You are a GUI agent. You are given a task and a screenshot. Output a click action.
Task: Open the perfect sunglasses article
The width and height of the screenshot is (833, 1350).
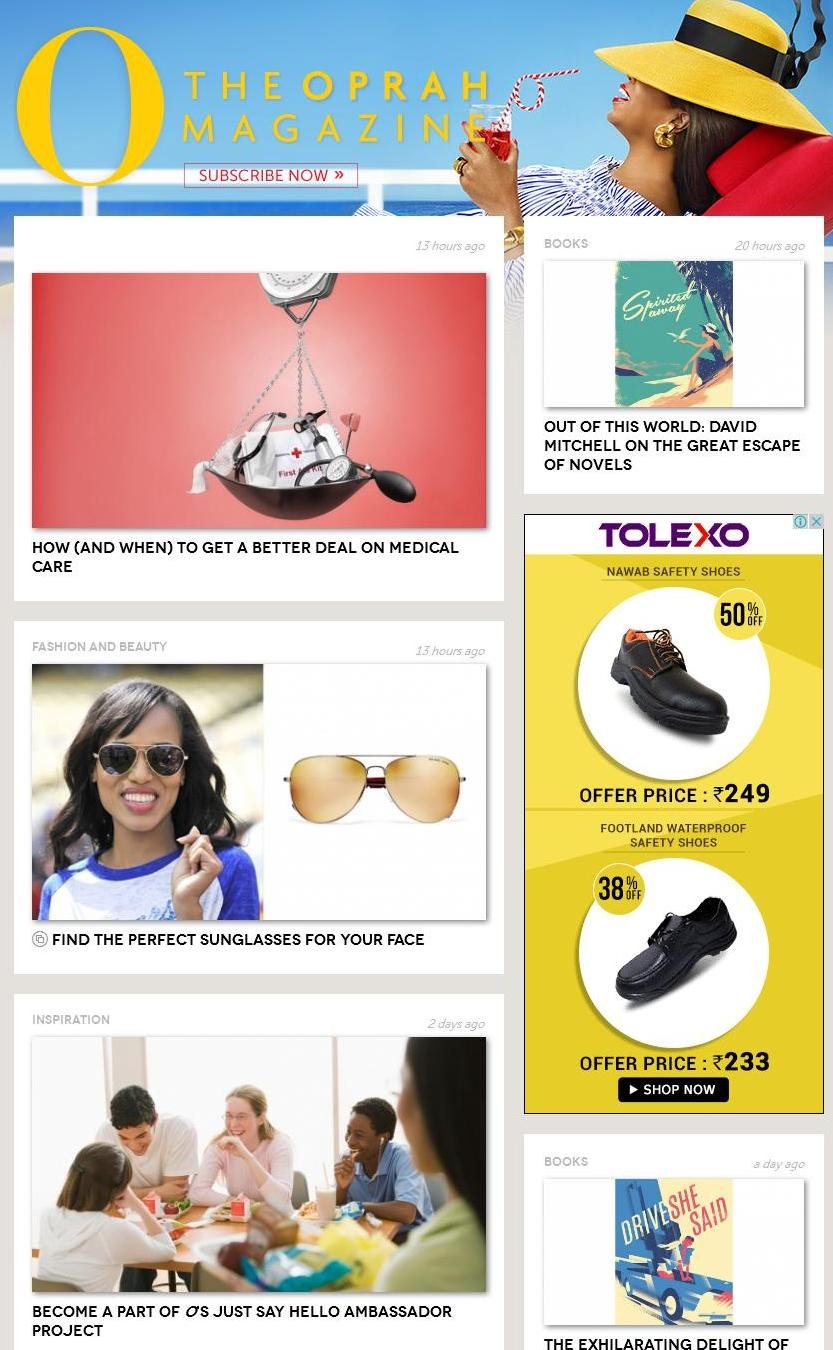[x=238, y=939]
